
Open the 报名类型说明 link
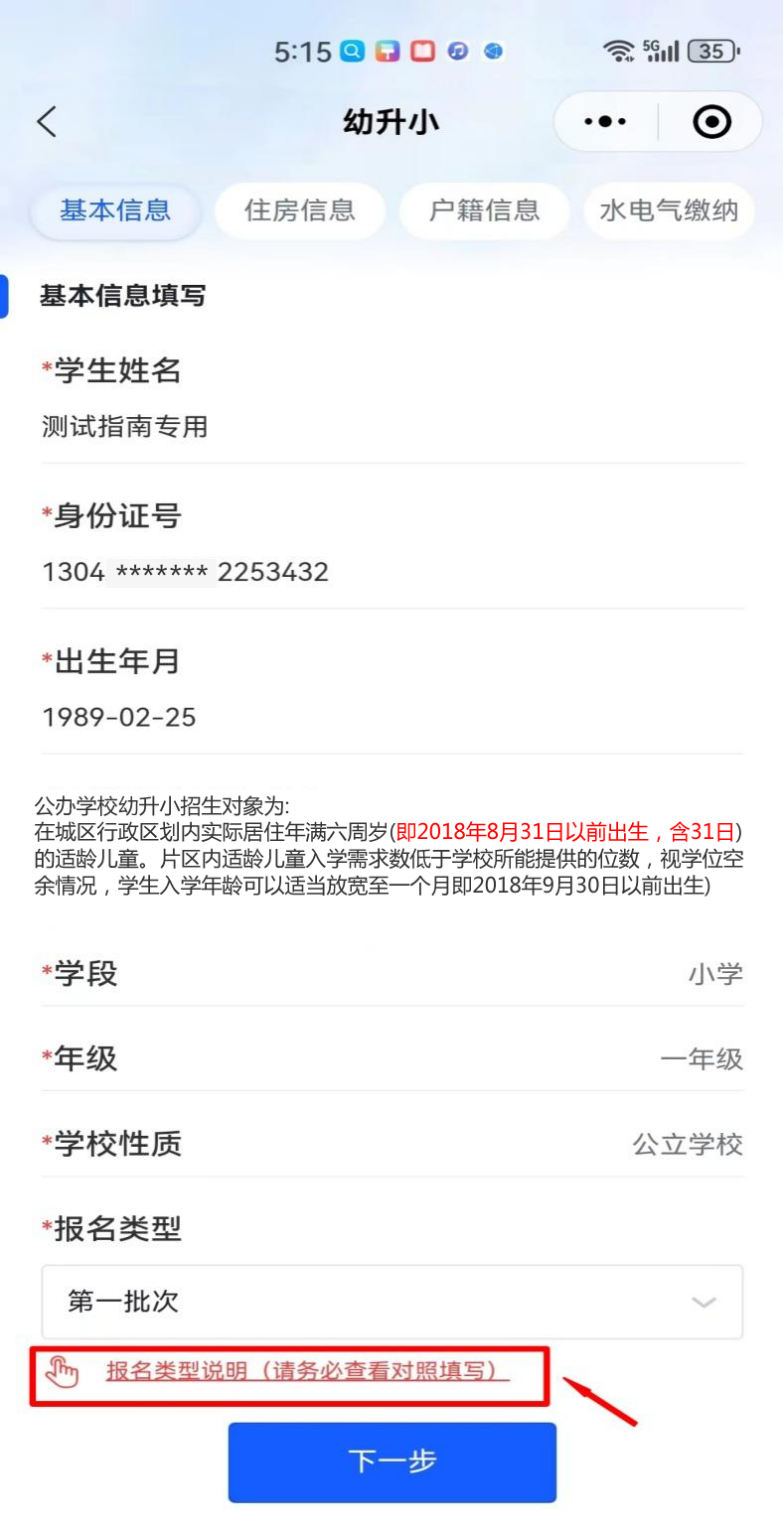(x=308, y=1371)
